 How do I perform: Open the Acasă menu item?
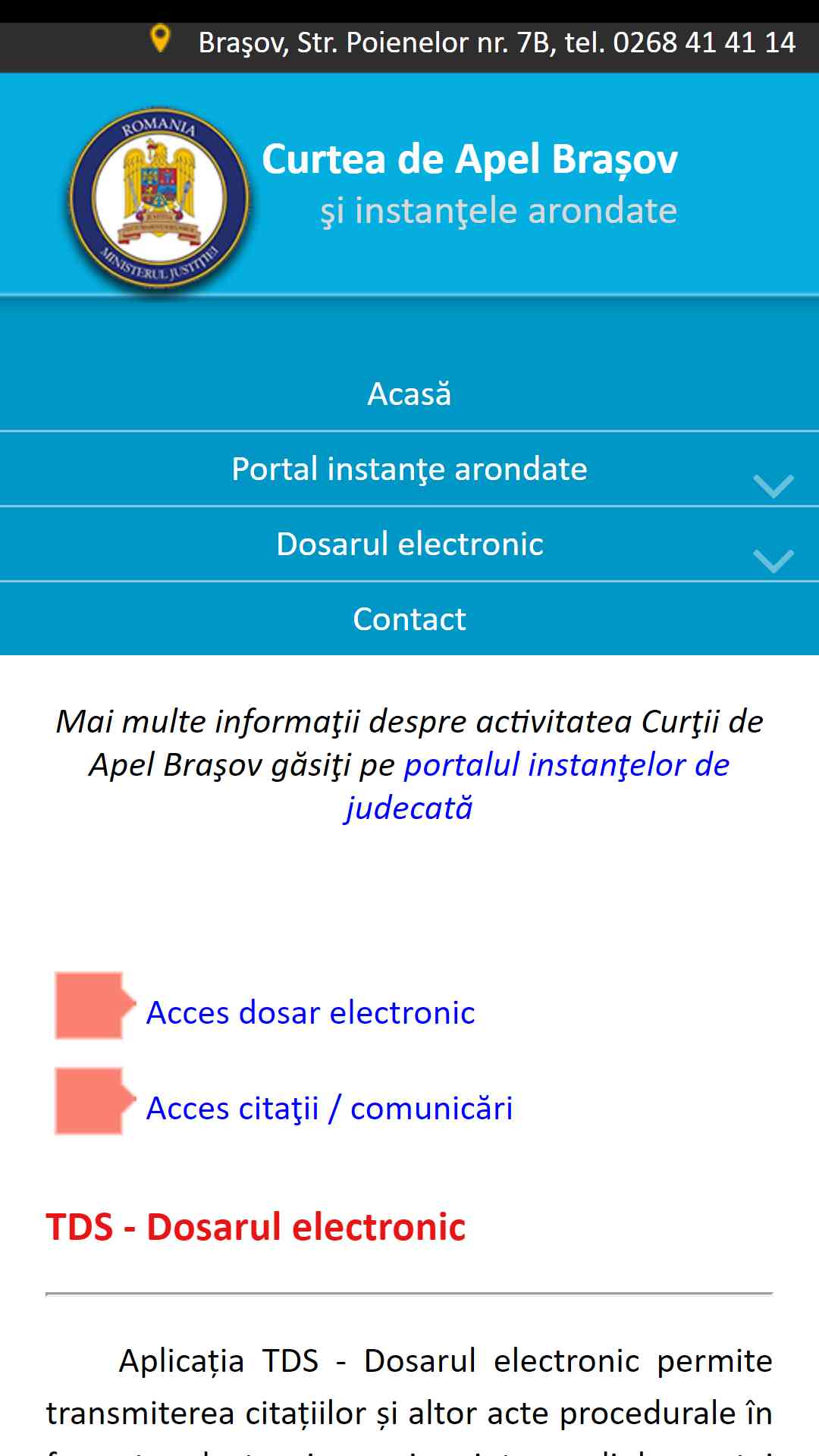[409, 394]
